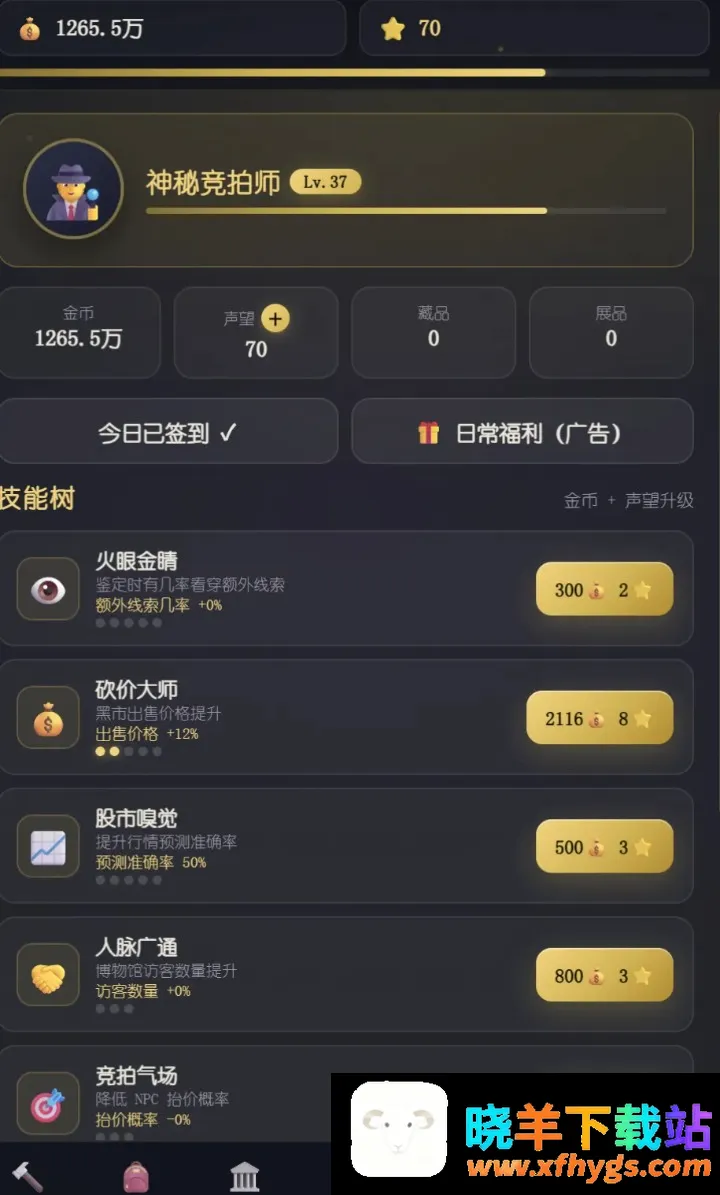
Task: Switch to the museum building tab
Action: pyautogui.click(x=244, y=1177)
